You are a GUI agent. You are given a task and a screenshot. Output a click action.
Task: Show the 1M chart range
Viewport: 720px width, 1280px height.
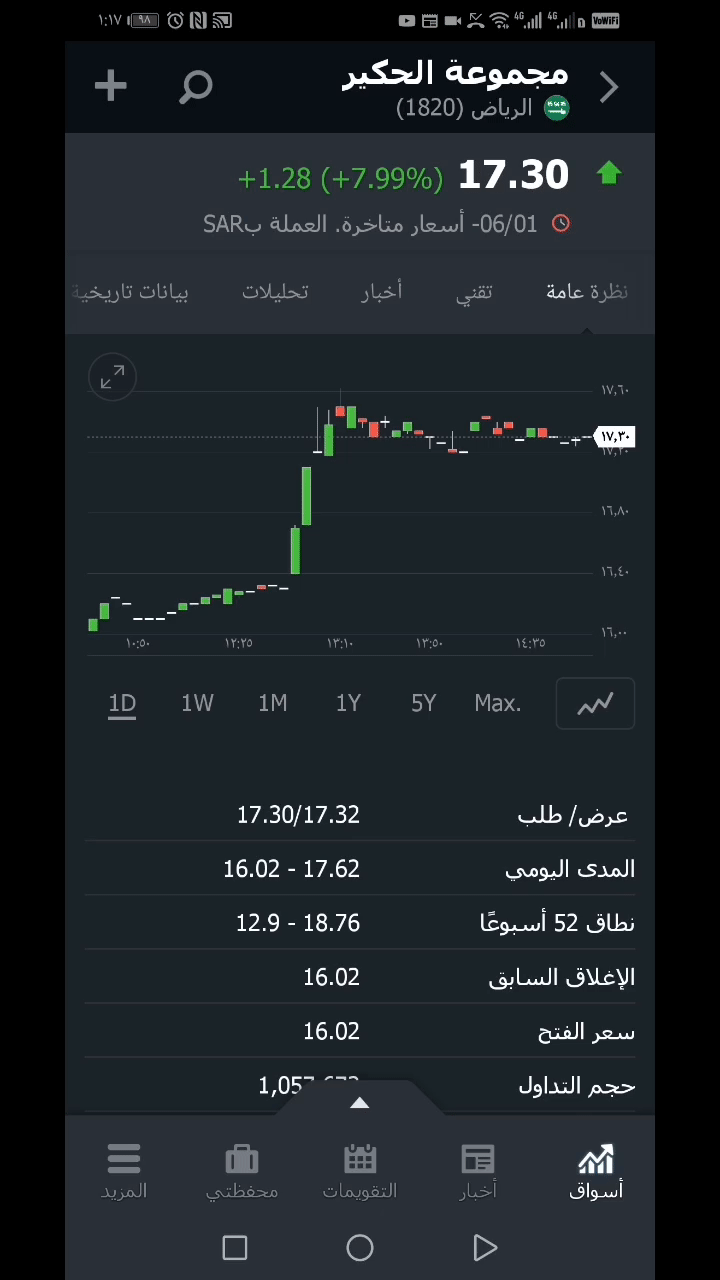[272, 703]
